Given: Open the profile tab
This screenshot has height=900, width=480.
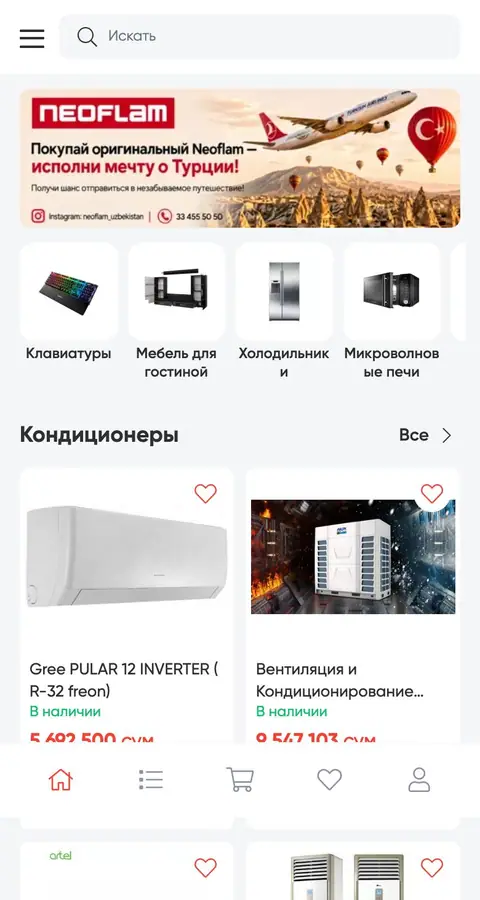Looking at the screenshot, I should click(419, 780).
